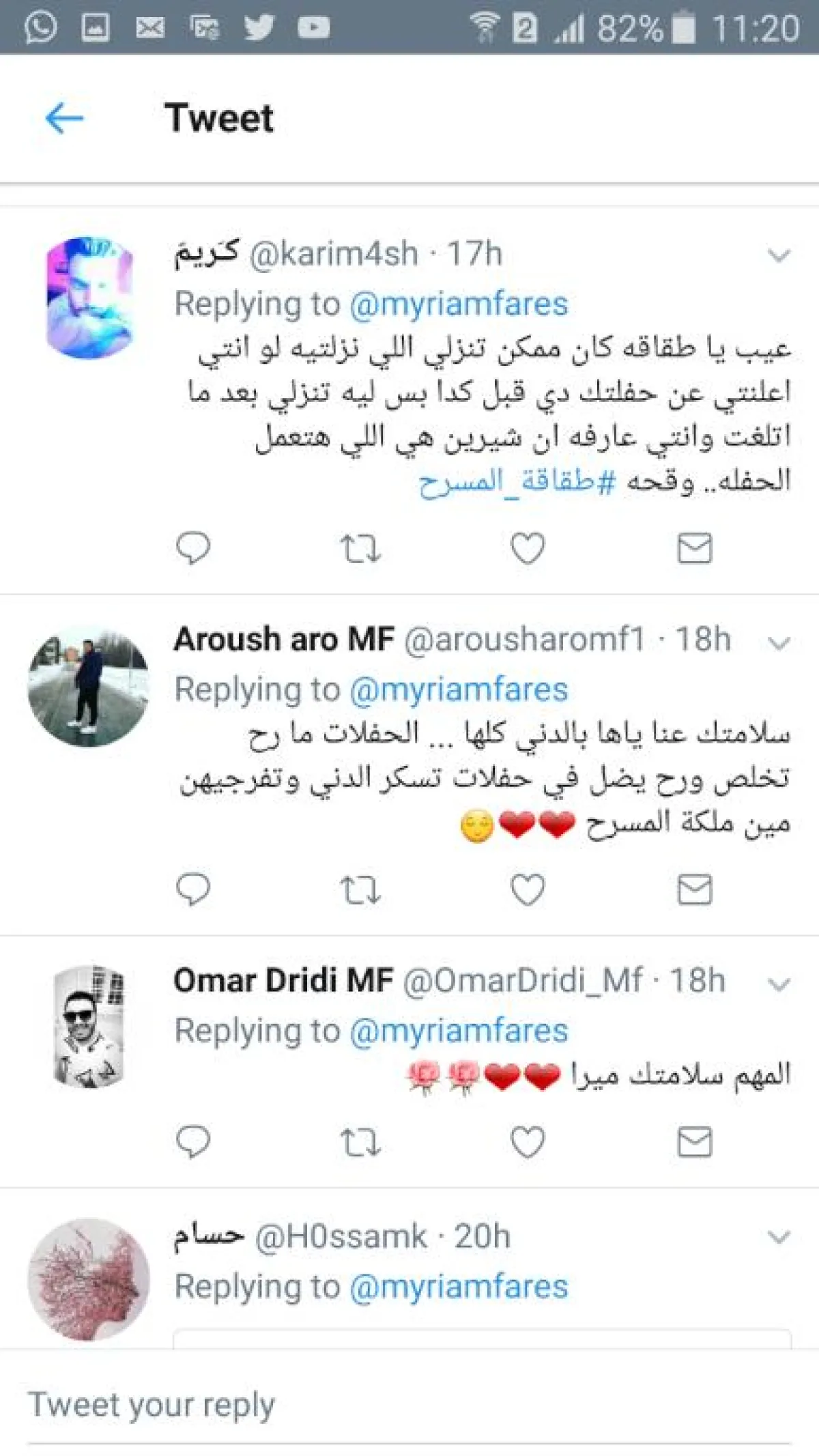This screenshot has width=819, height=1456.
Task: Retweet the Aroush aro MF reply
Action: pos(360,890)
